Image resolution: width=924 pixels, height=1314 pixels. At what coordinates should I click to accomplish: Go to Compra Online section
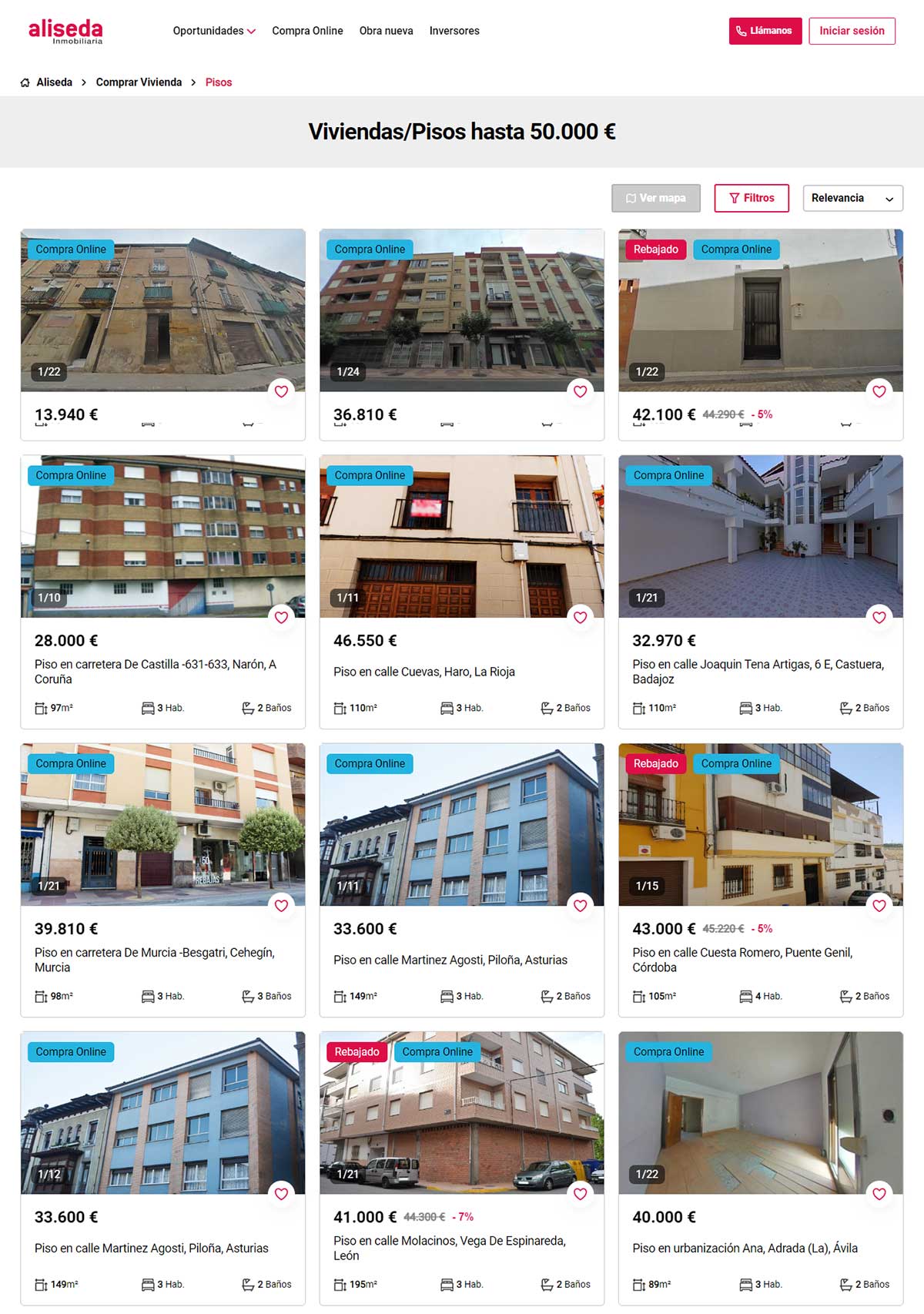click(x=307, y=31)
